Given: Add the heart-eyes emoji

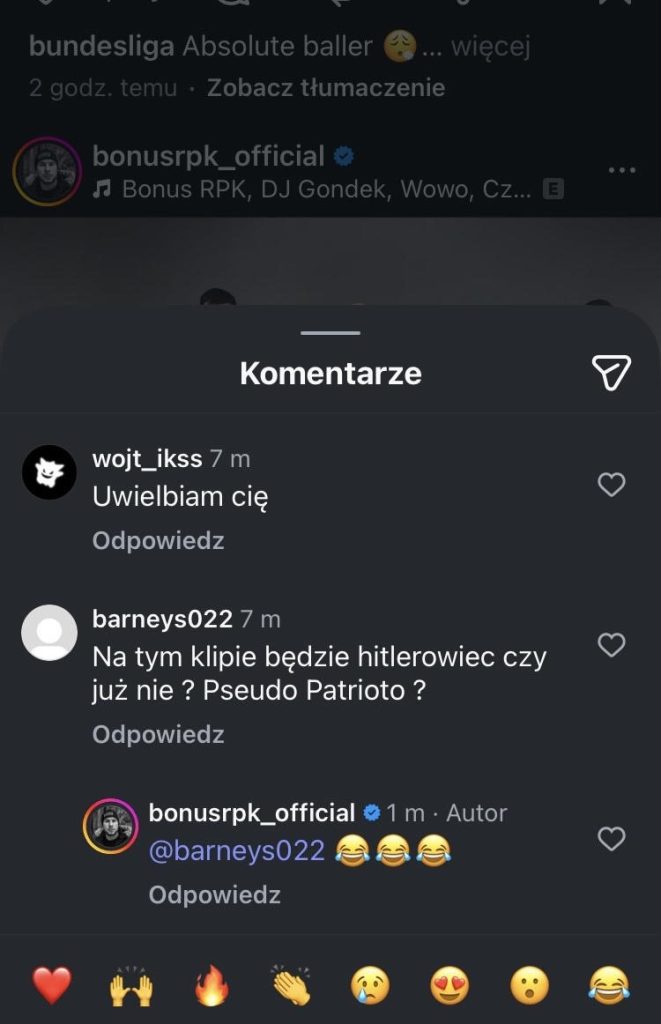Looking at the screenshot, I should tap(450, 987).
